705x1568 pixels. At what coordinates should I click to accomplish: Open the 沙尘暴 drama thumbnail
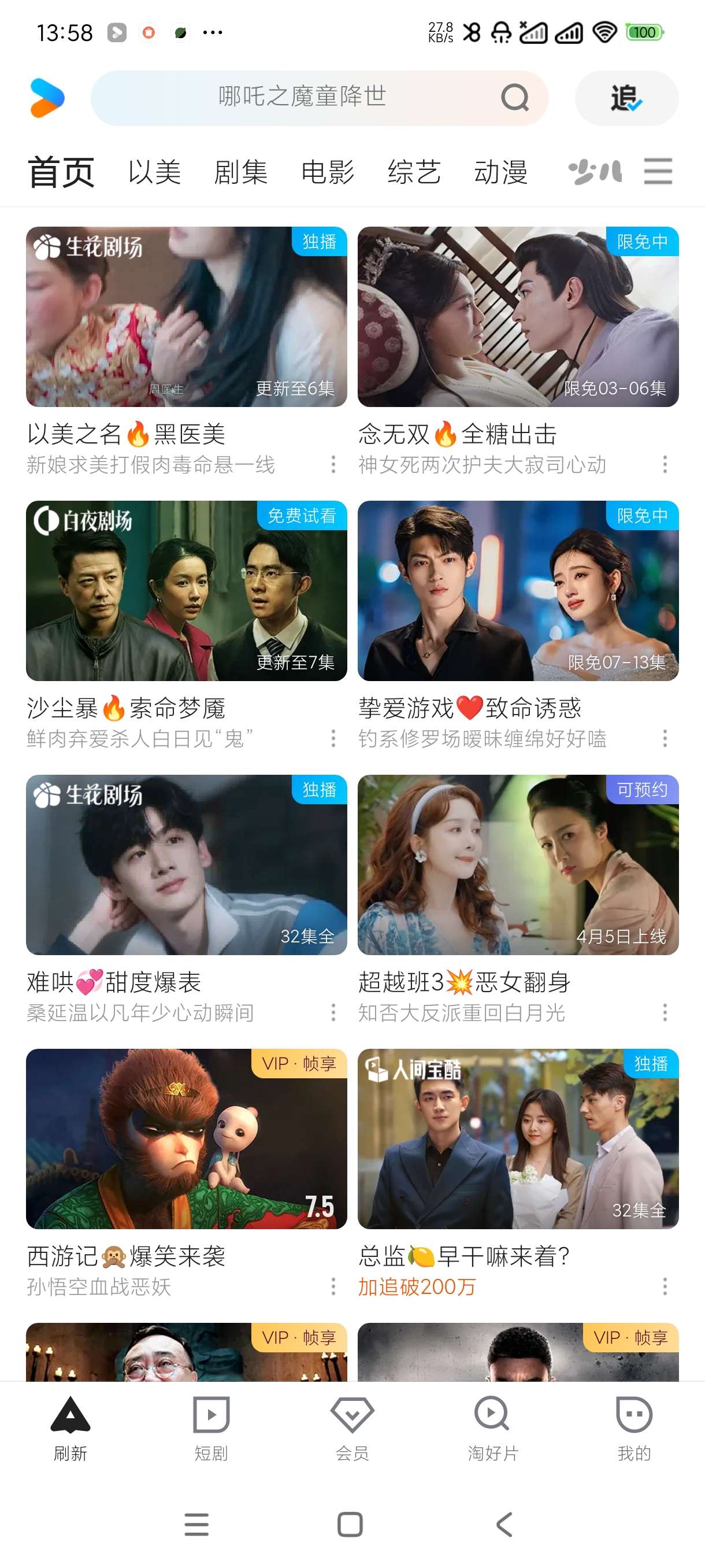[186, 591]
